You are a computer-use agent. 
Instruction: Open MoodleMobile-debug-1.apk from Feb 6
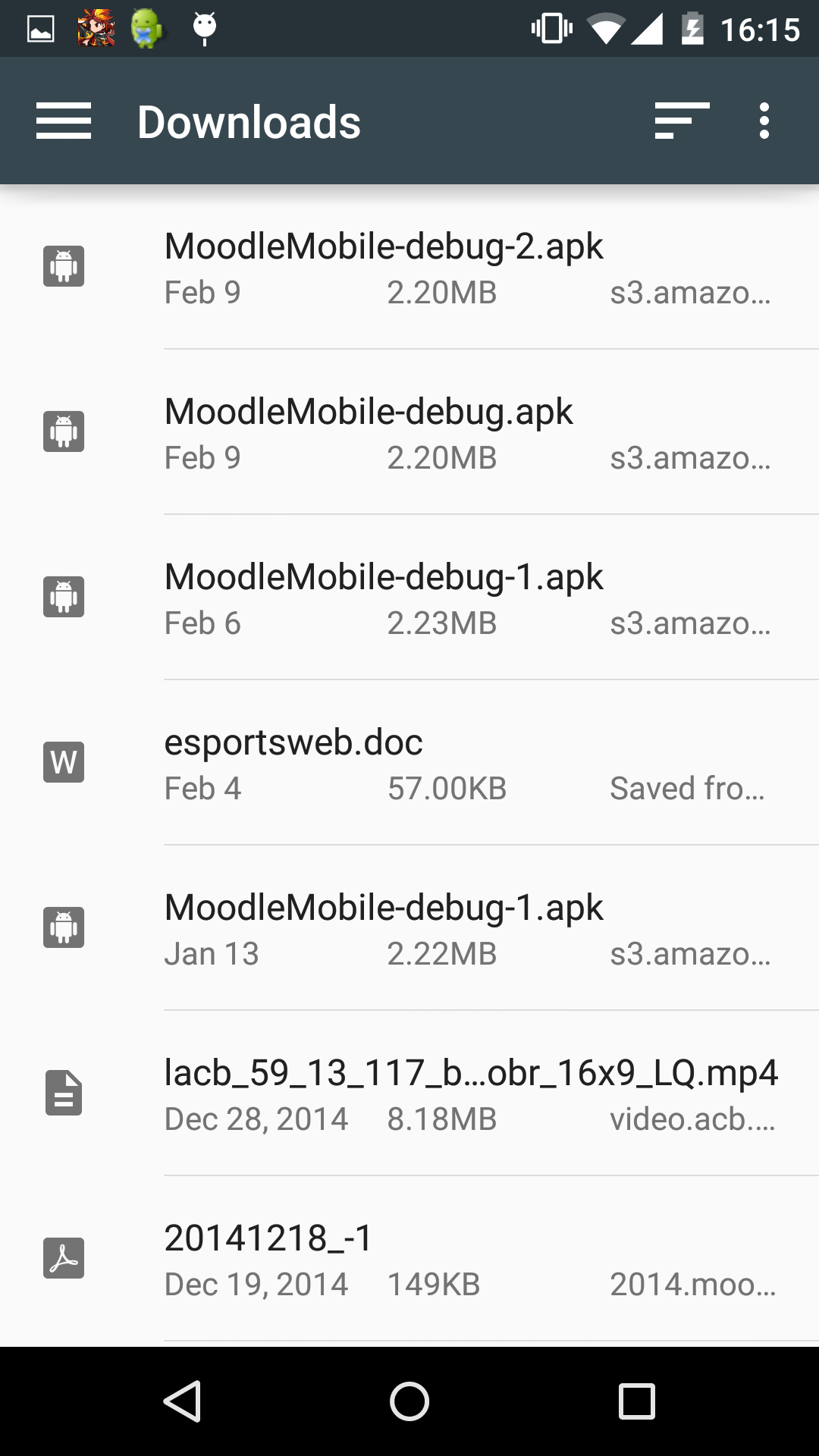(x=409, y=598)
